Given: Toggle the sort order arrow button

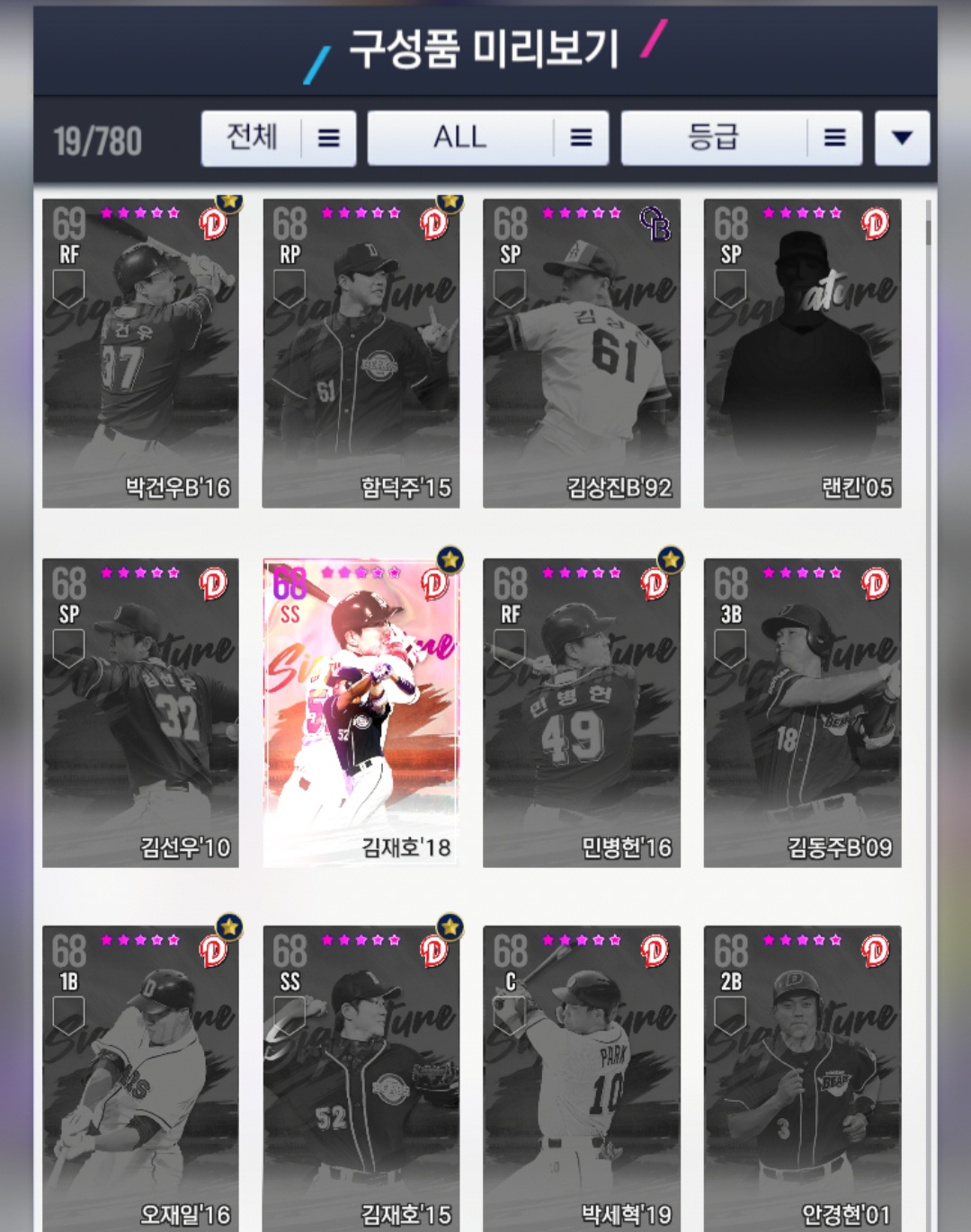Looking at the screenshot, I should pyautogui.click(x=902, y=138).
